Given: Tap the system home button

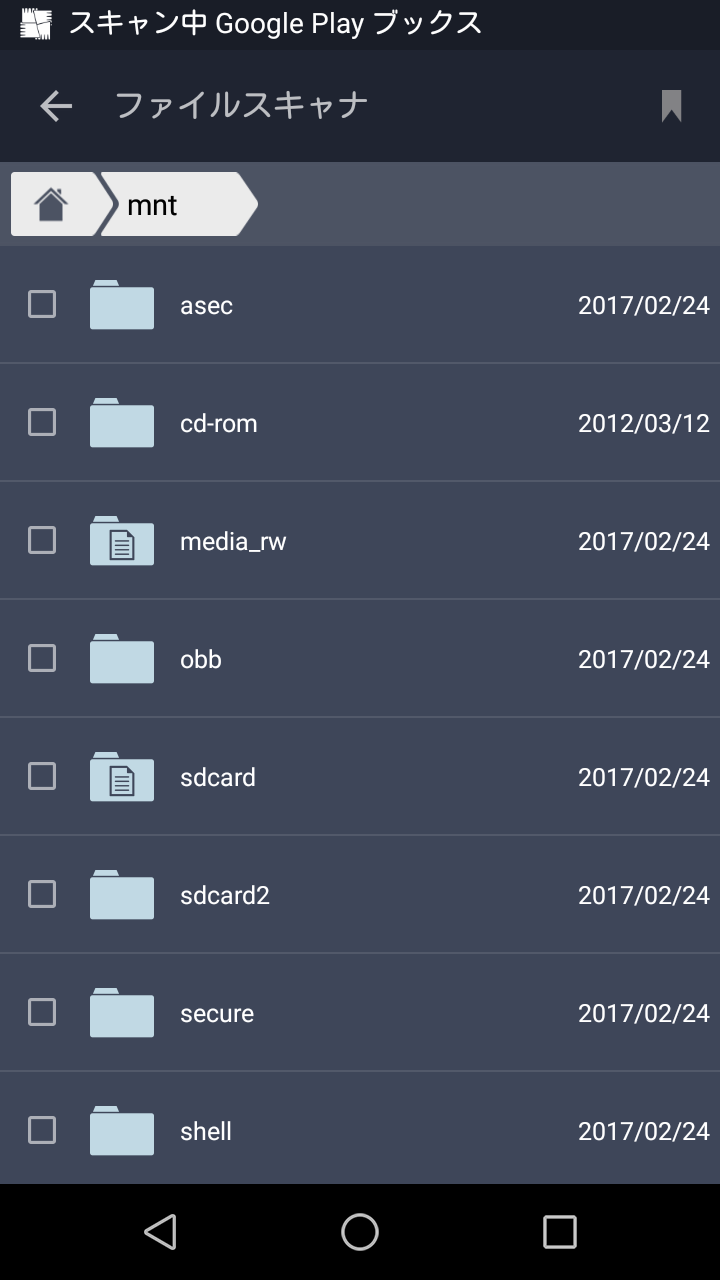Looking at the screenshot, I should coord(360,1232).
